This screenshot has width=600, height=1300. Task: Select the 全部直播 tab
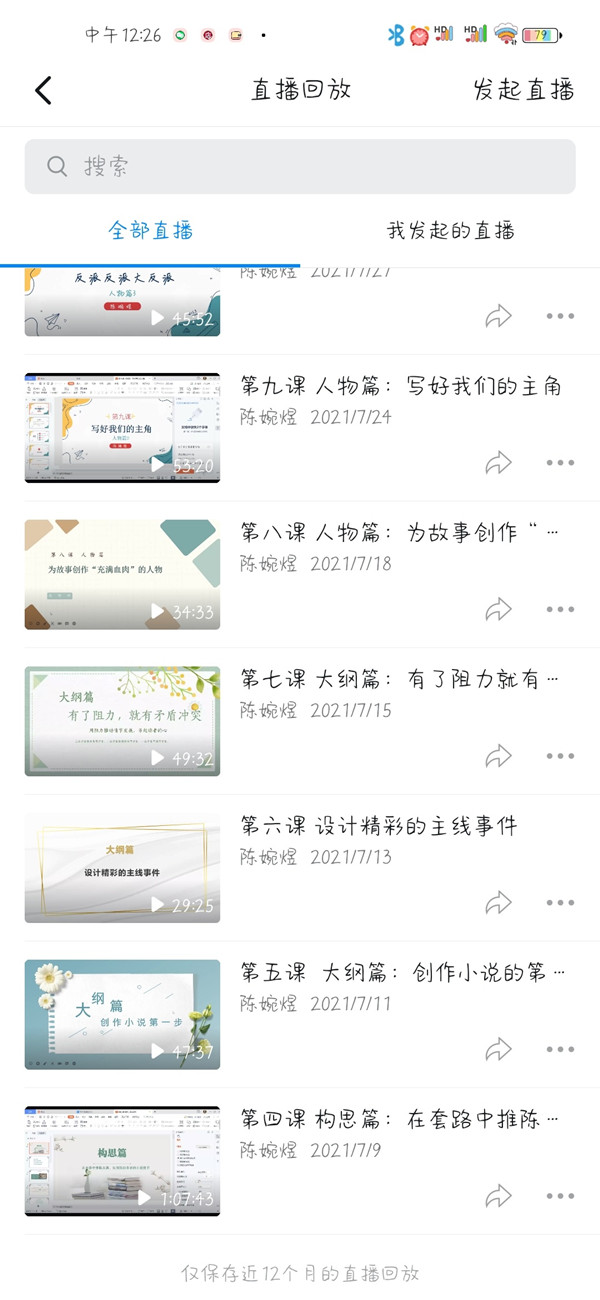click(151, 231)
